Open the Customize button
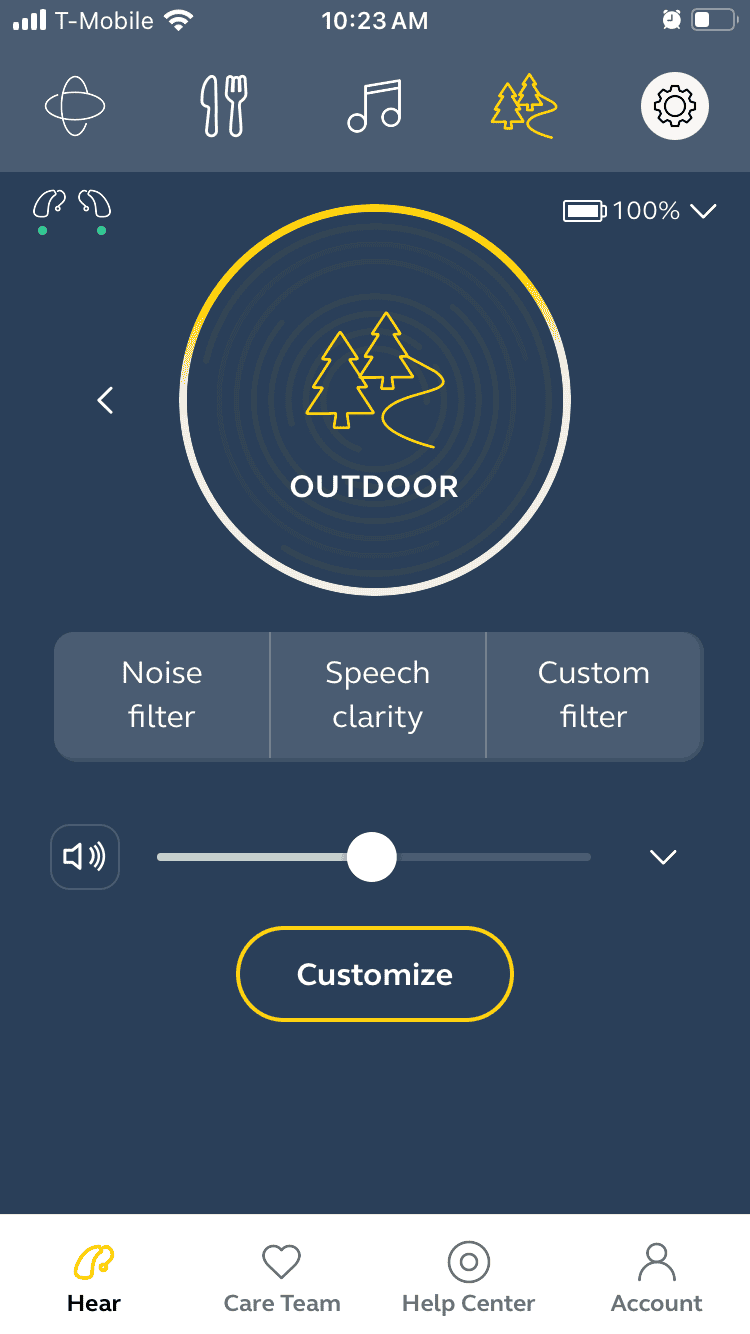The image size is (750, 1334). 375,974
